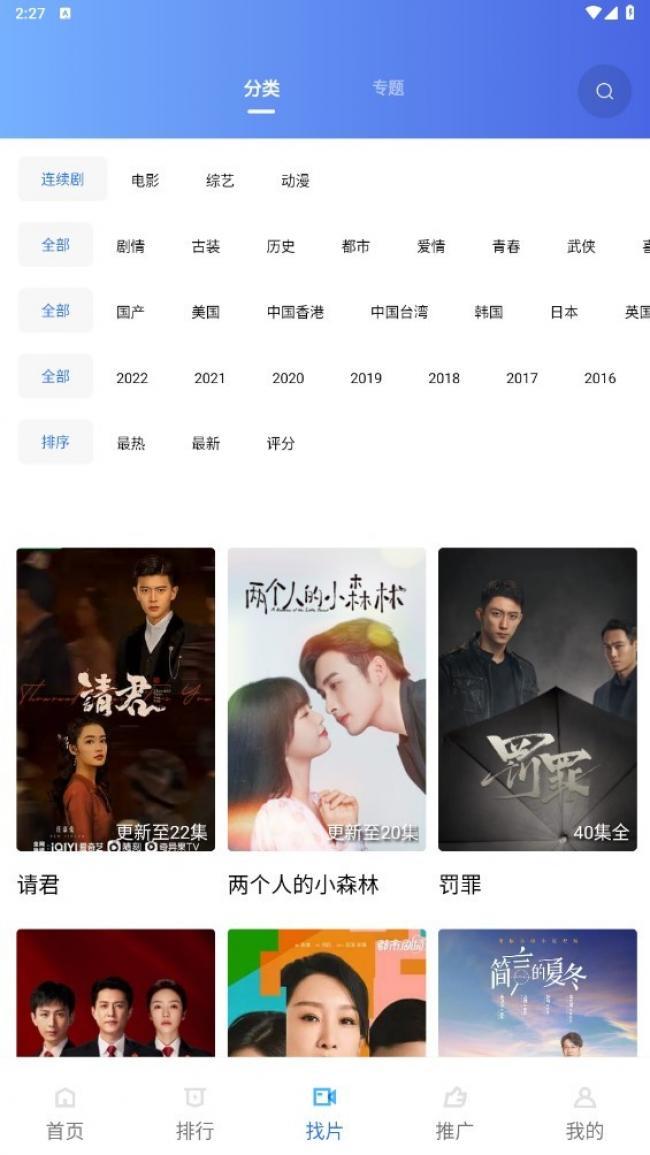This screenshot has width=650, height=1155.
Task: Filter region by 韩国
Action: pos(489,312)
